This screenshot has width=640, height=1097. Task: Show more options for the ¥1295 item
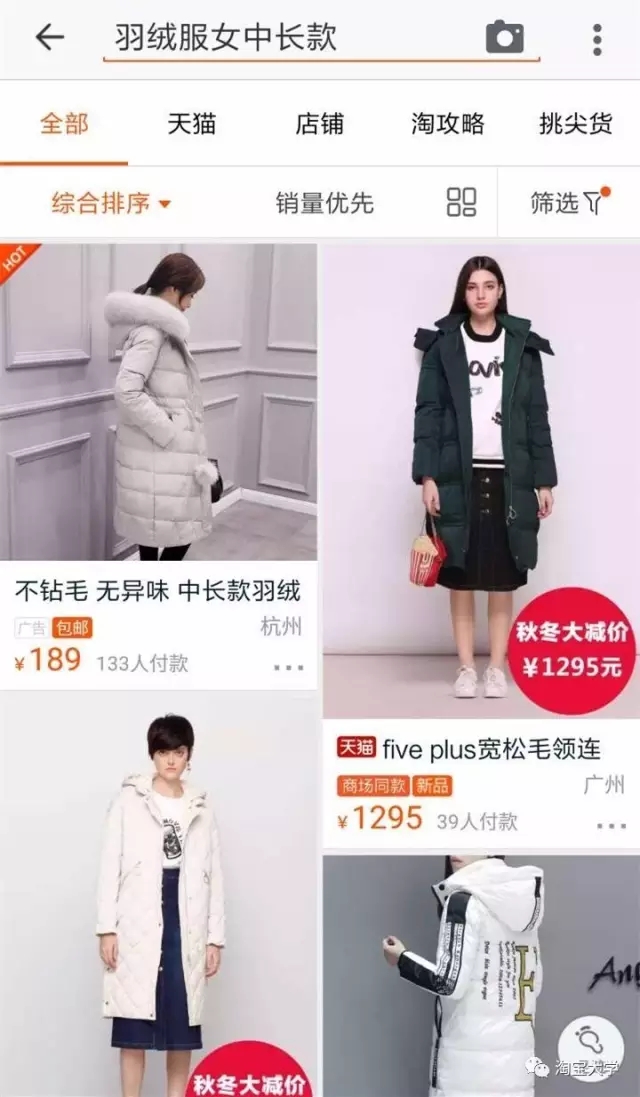click(x=610, y=825)
